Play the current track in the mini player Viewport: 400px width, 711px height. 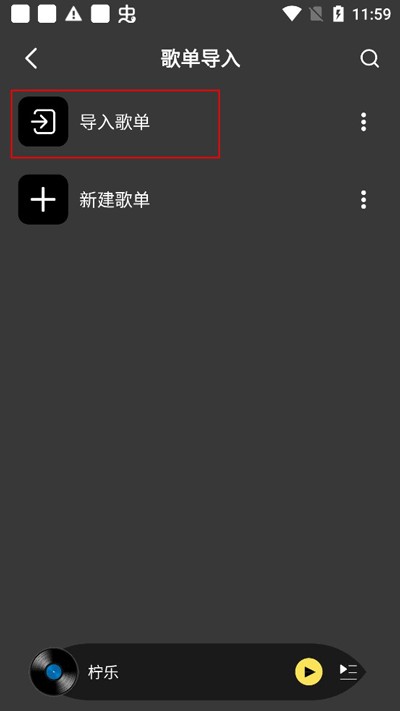click(309, 672)
